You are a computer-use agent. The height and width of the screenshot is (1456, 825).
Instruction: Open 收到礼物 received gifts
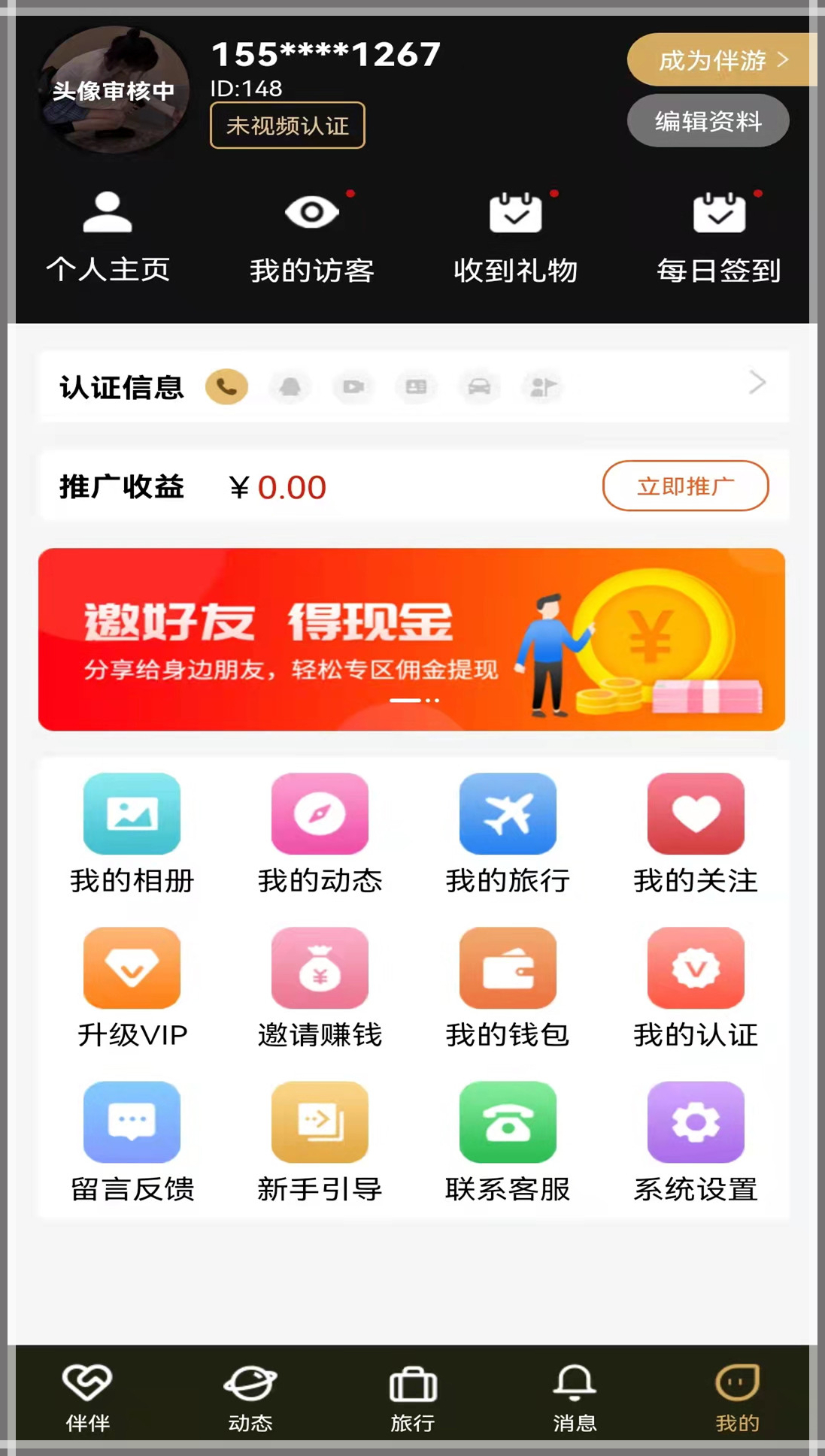point(515,238)
